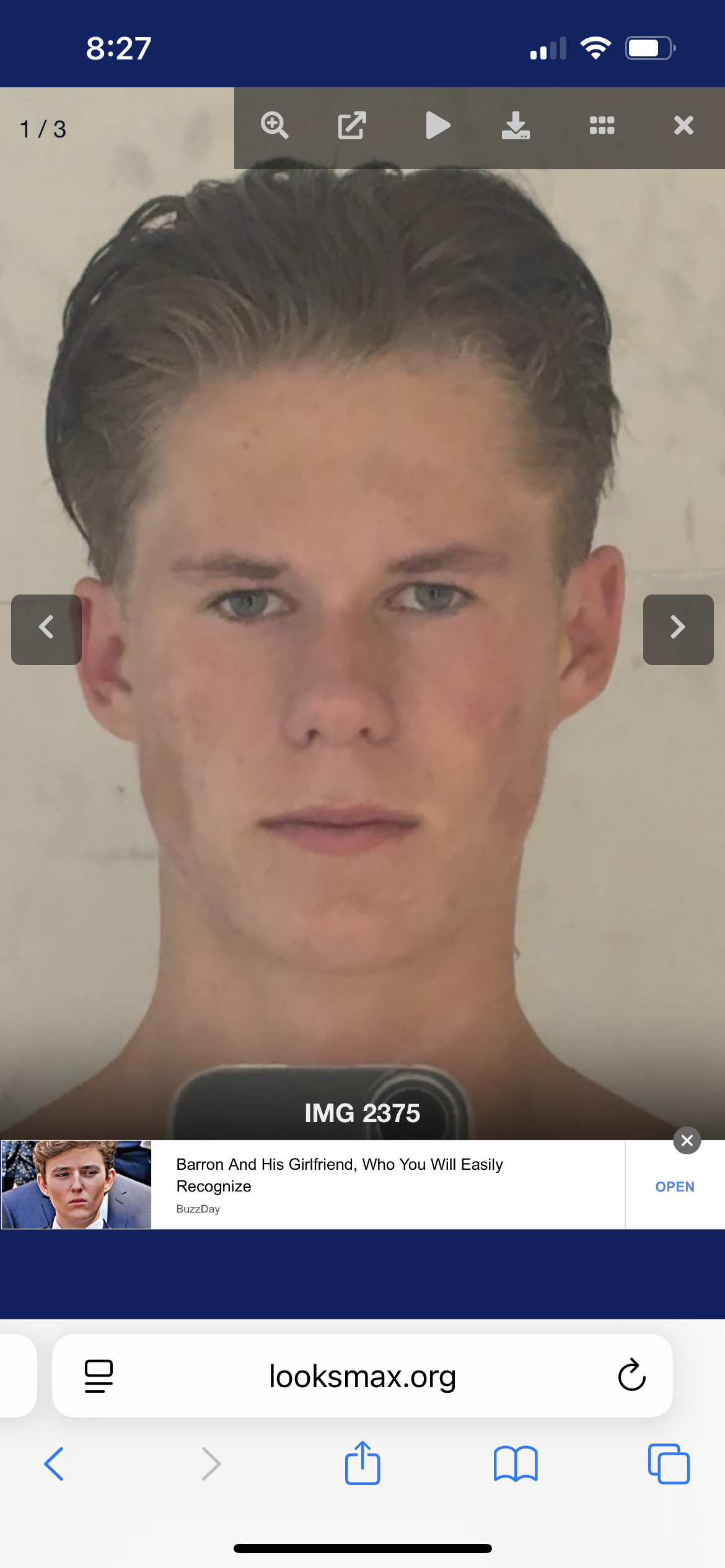Start the gallery slideshow
725x1568 pixels.
pos(437,125)
